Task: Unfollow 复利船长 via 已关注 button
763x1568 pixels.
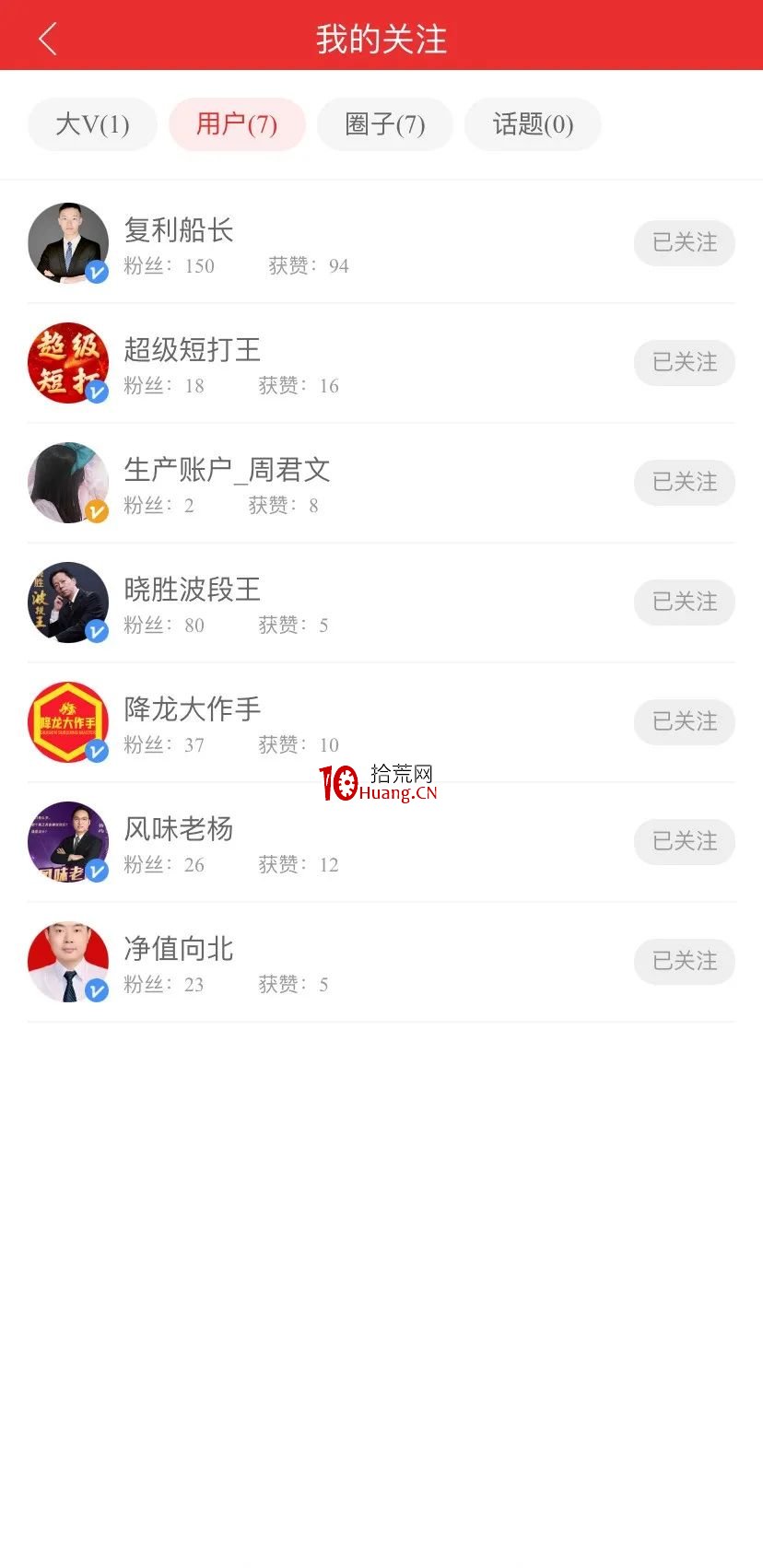Action: (x=685, y=243)
